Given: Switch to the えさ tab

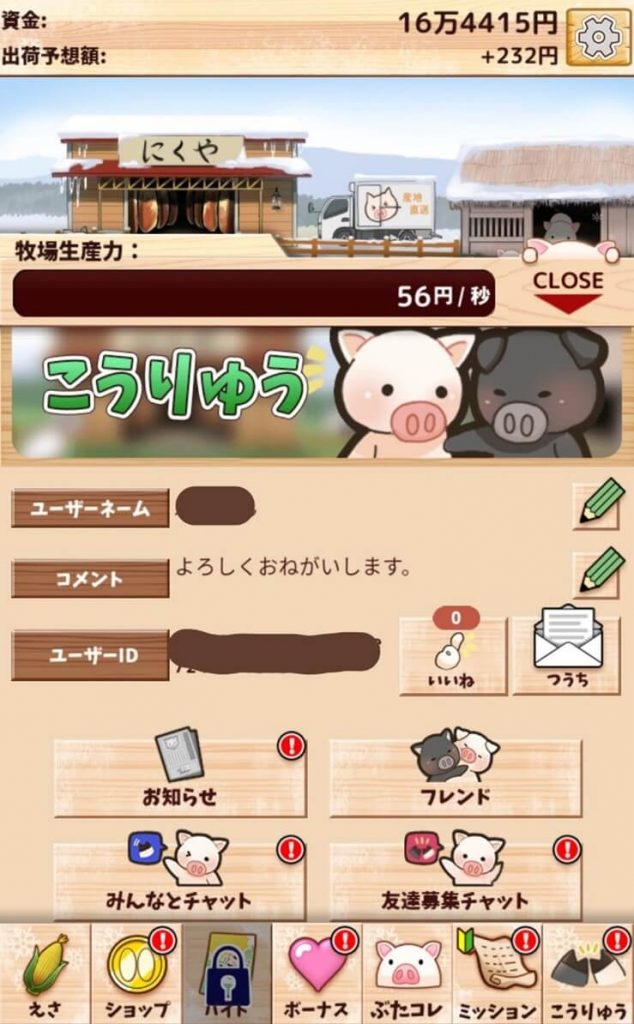Looking at the screenshot, I should click(x=45, y=973).
